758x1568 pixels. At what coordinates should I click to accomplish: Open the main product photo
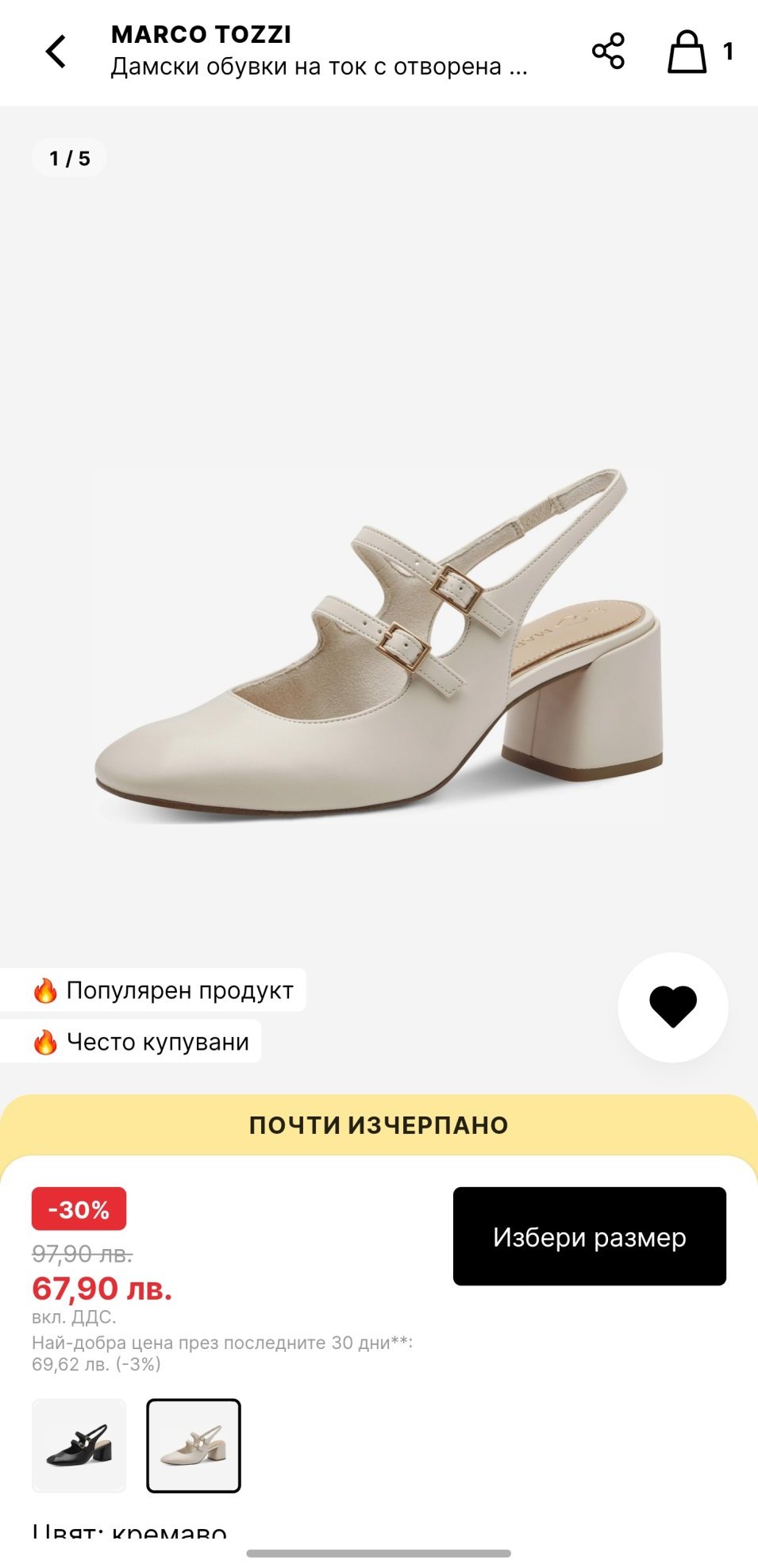click(379, 643)
